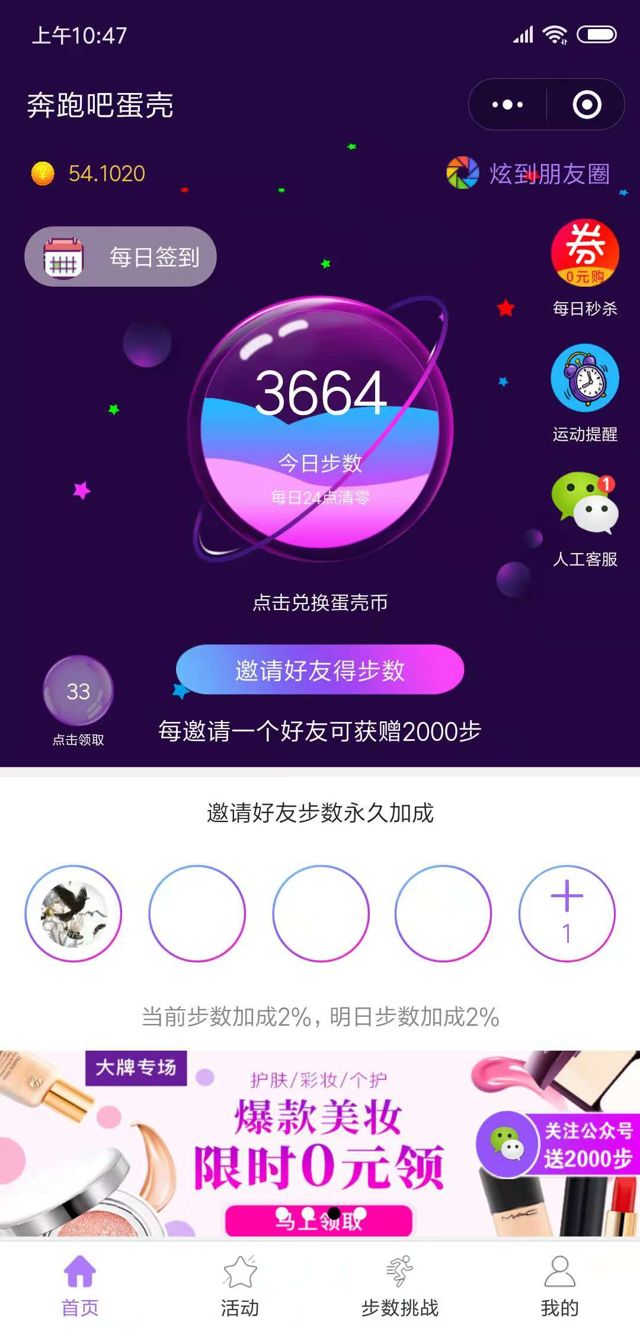Tap 邀请好友得步数 invite button
The width and height of the screenshot is (640, 1329).
click(320, 670)
